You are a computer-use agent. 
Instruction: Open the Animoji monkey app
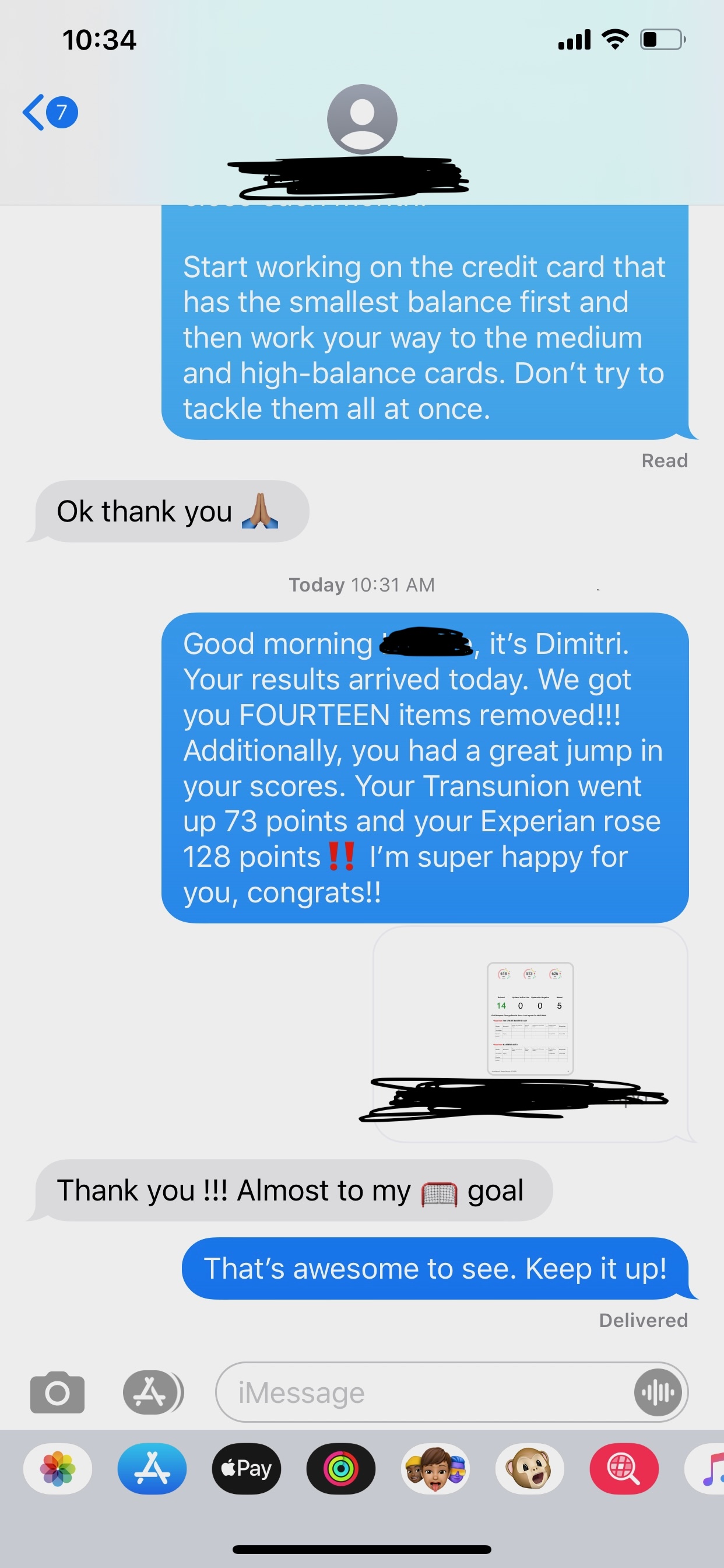click(x=529, y=1469)
